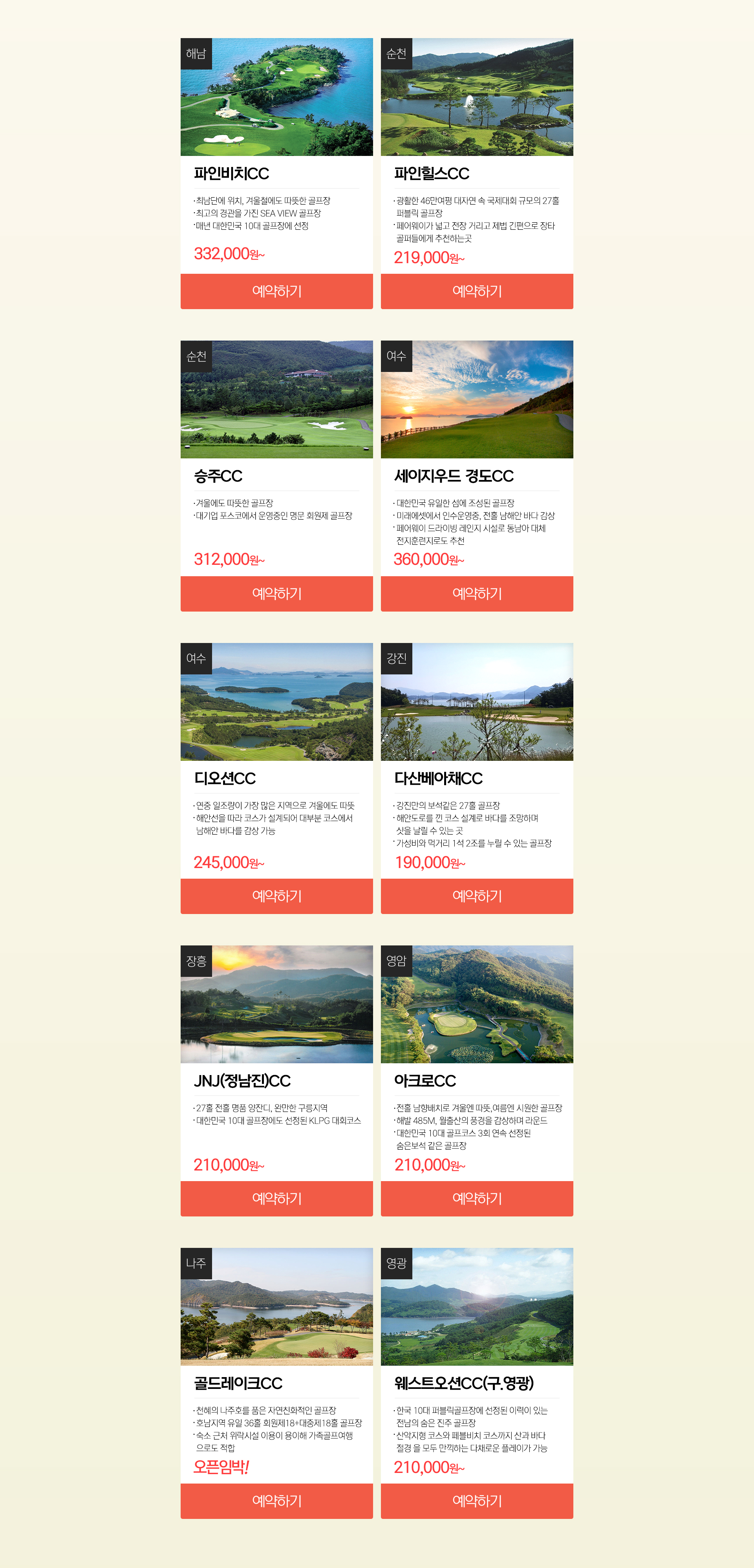Book 골드레이크CC open special
Screen dimensions: 754x1568
pos(276,1501)
